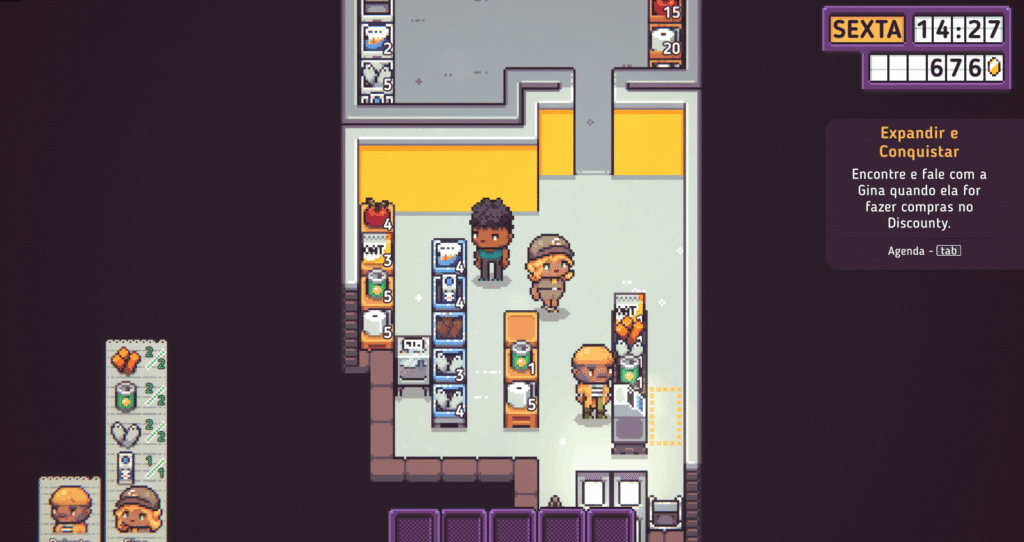The height and width of the screenshot is (542, 1024).
Task: Select the orange-cap customer's card
Action: [x=70, y=510]
